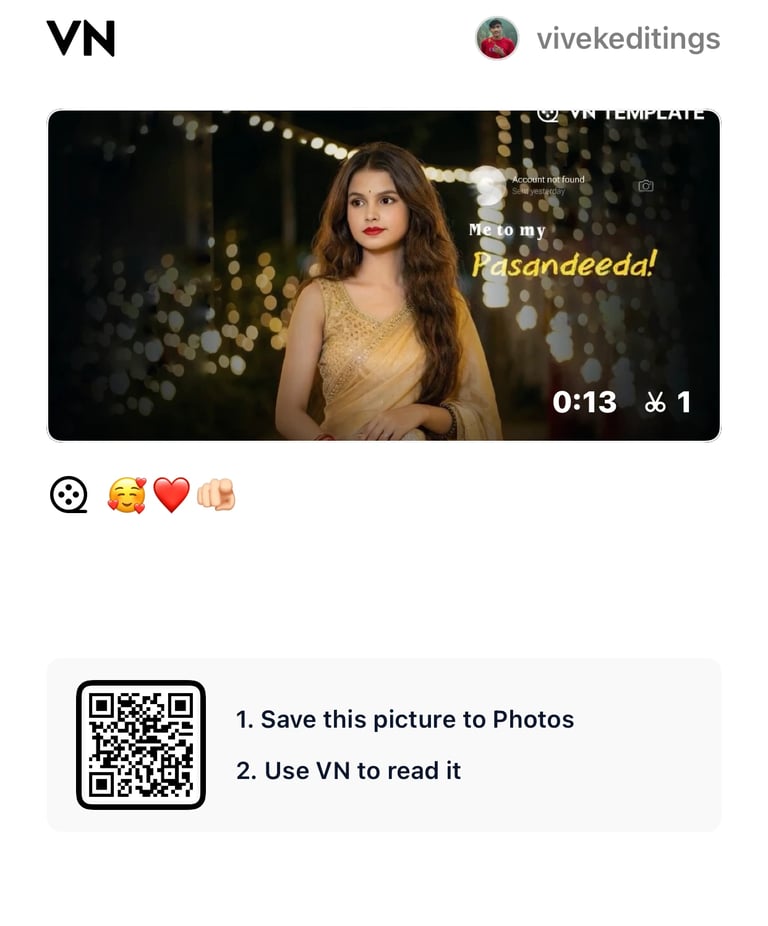Viewport: 768px width, 926px height.
Task: Click the 'Me to my' caption text
Action: (506, 229)
